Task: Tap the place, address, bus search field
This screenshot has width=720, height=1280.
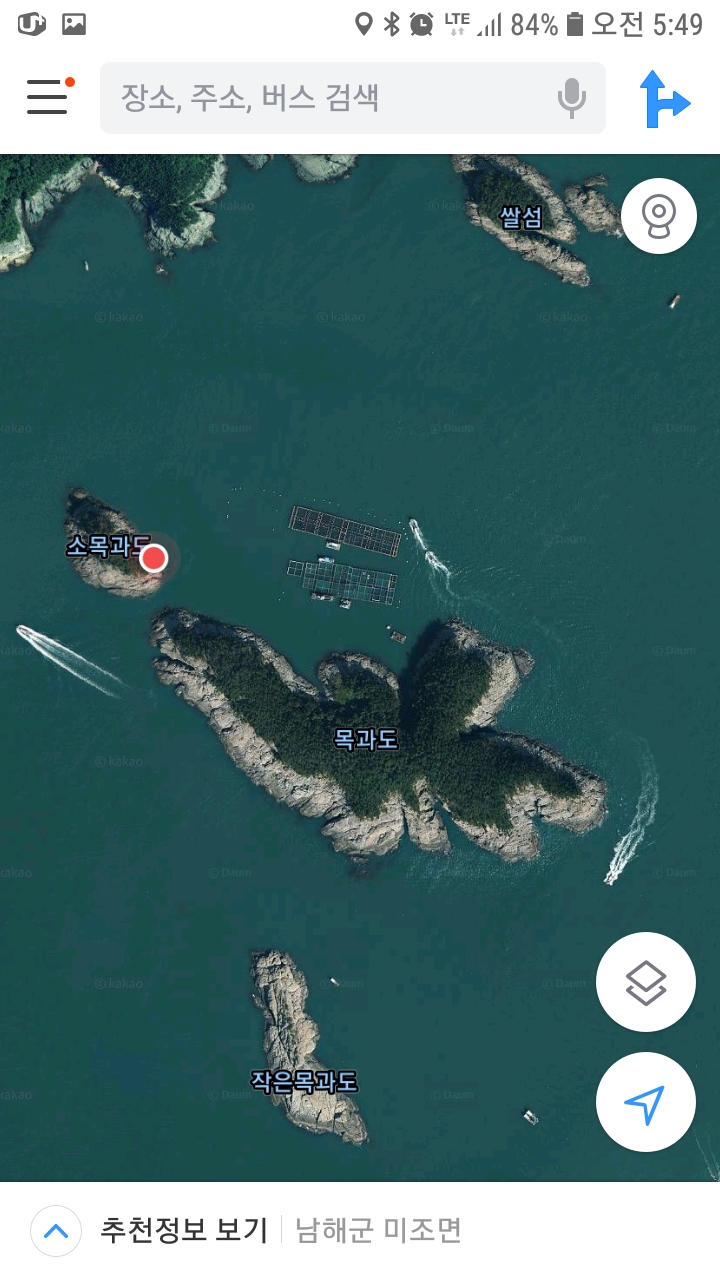Action: 320,98
